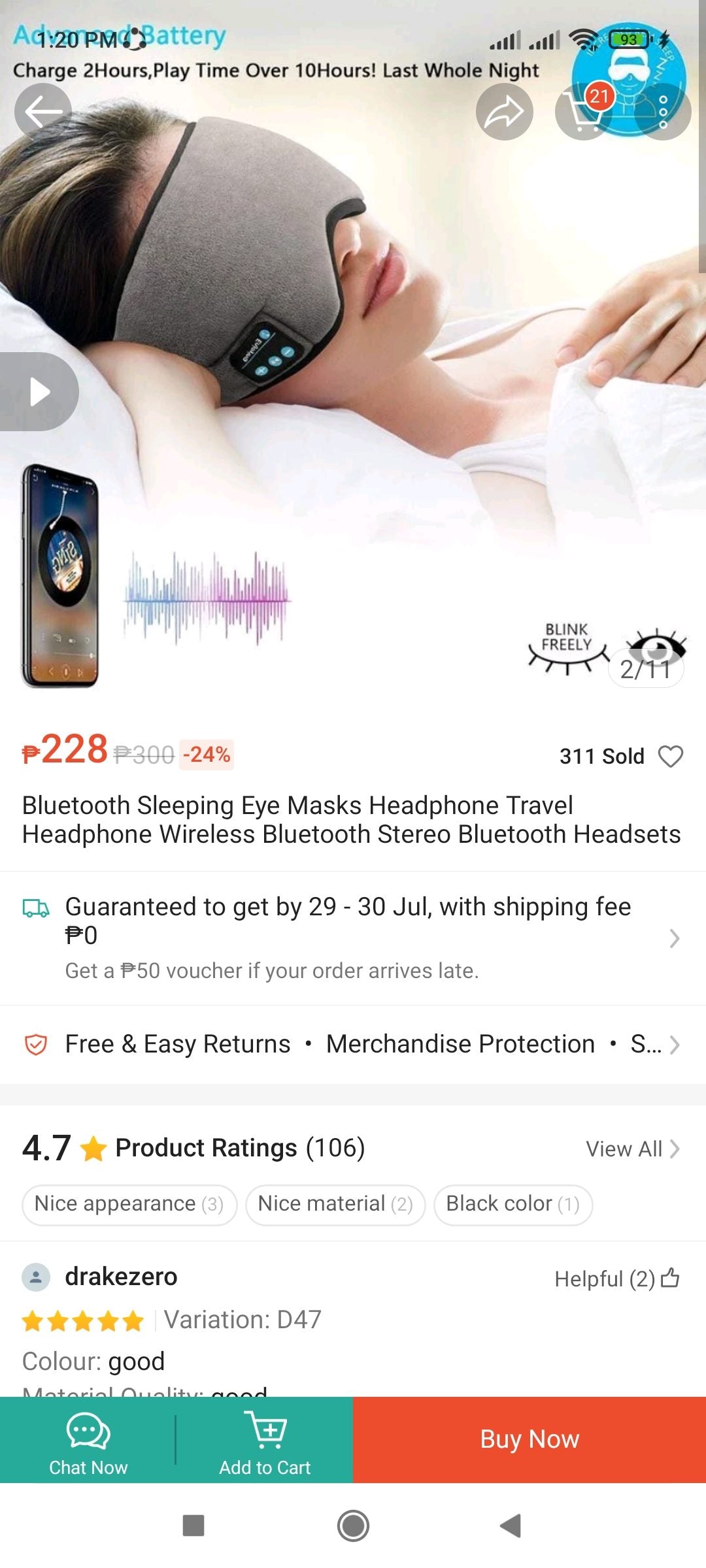706x1568 pixels.
Task: Select the Black color review chip
Action: pos(513,1204)
